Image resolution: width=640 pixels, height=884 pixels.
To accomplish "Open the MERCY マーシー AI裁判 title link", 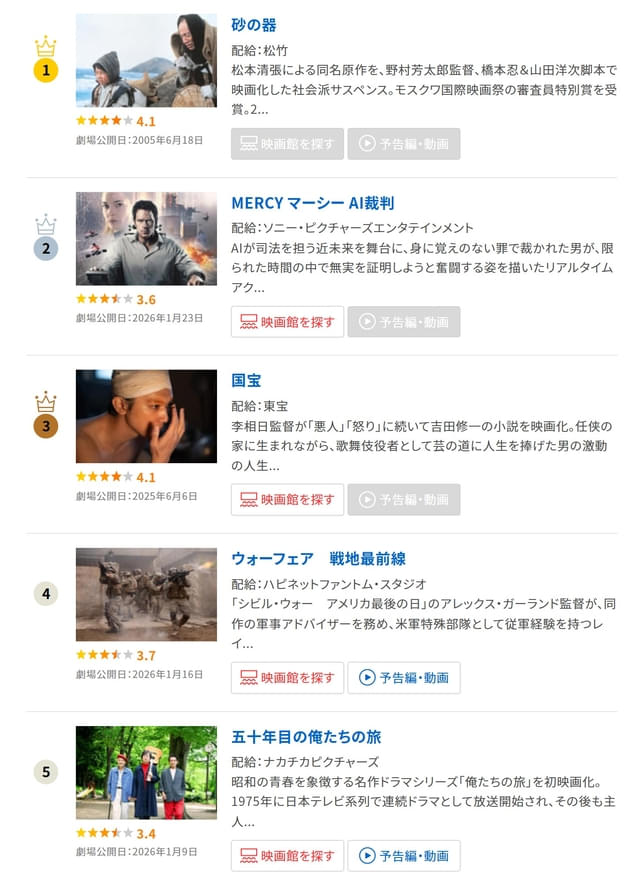I will 312,203.
